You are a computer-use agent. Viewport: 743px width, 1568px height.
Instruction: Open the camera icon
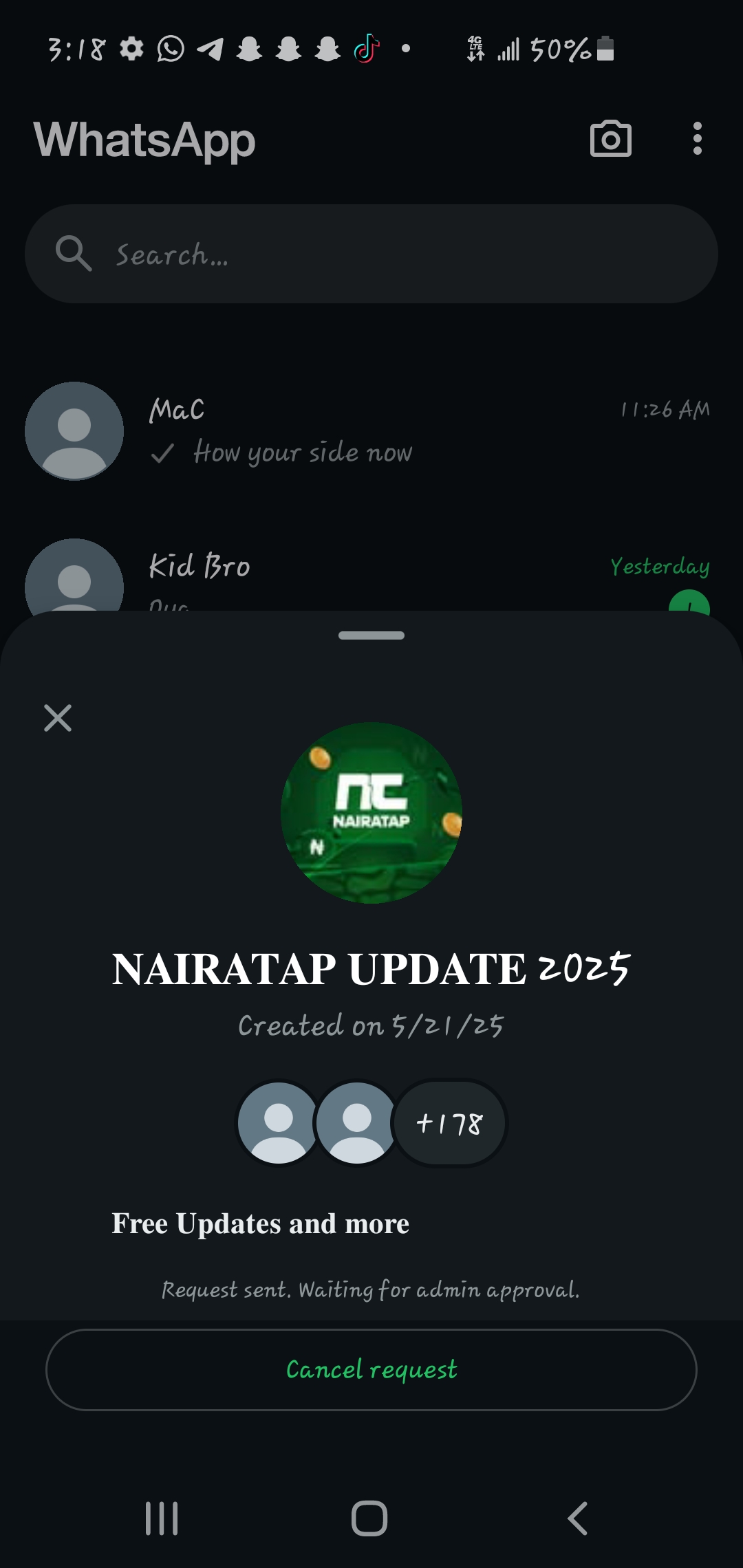tap(610, 139)
